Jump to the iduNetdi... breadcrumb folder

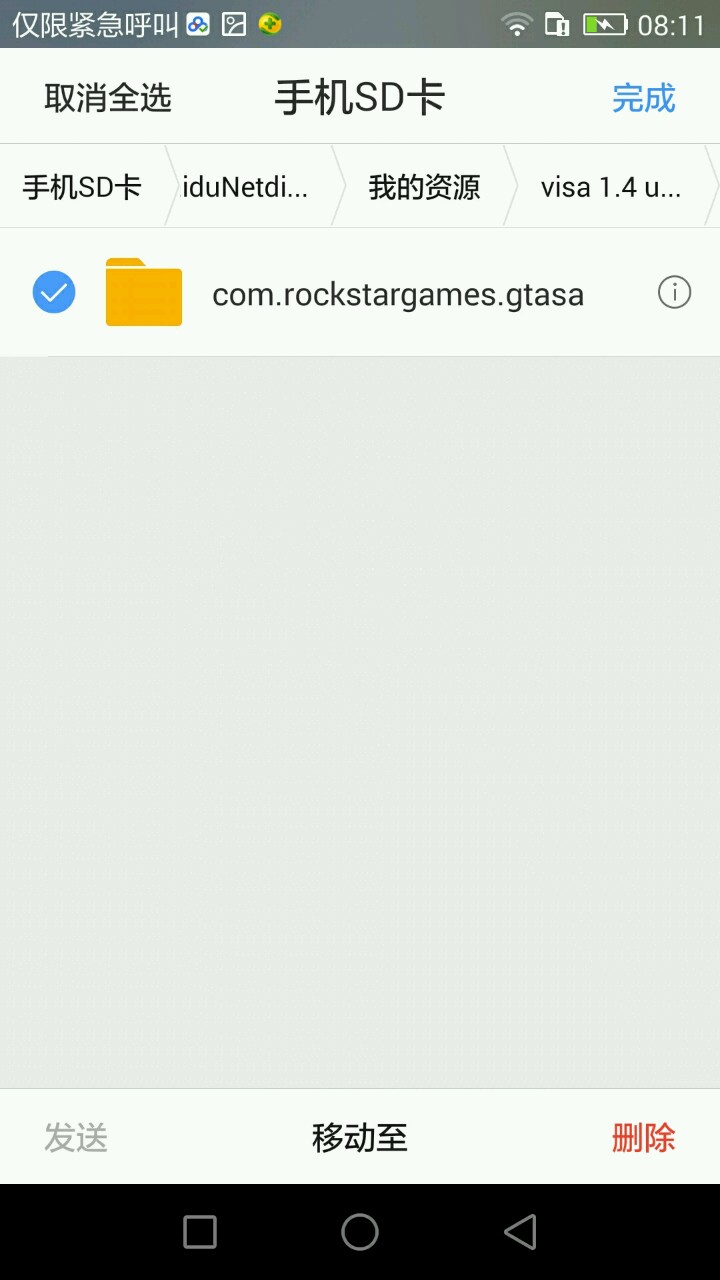[x=245, y=187]
